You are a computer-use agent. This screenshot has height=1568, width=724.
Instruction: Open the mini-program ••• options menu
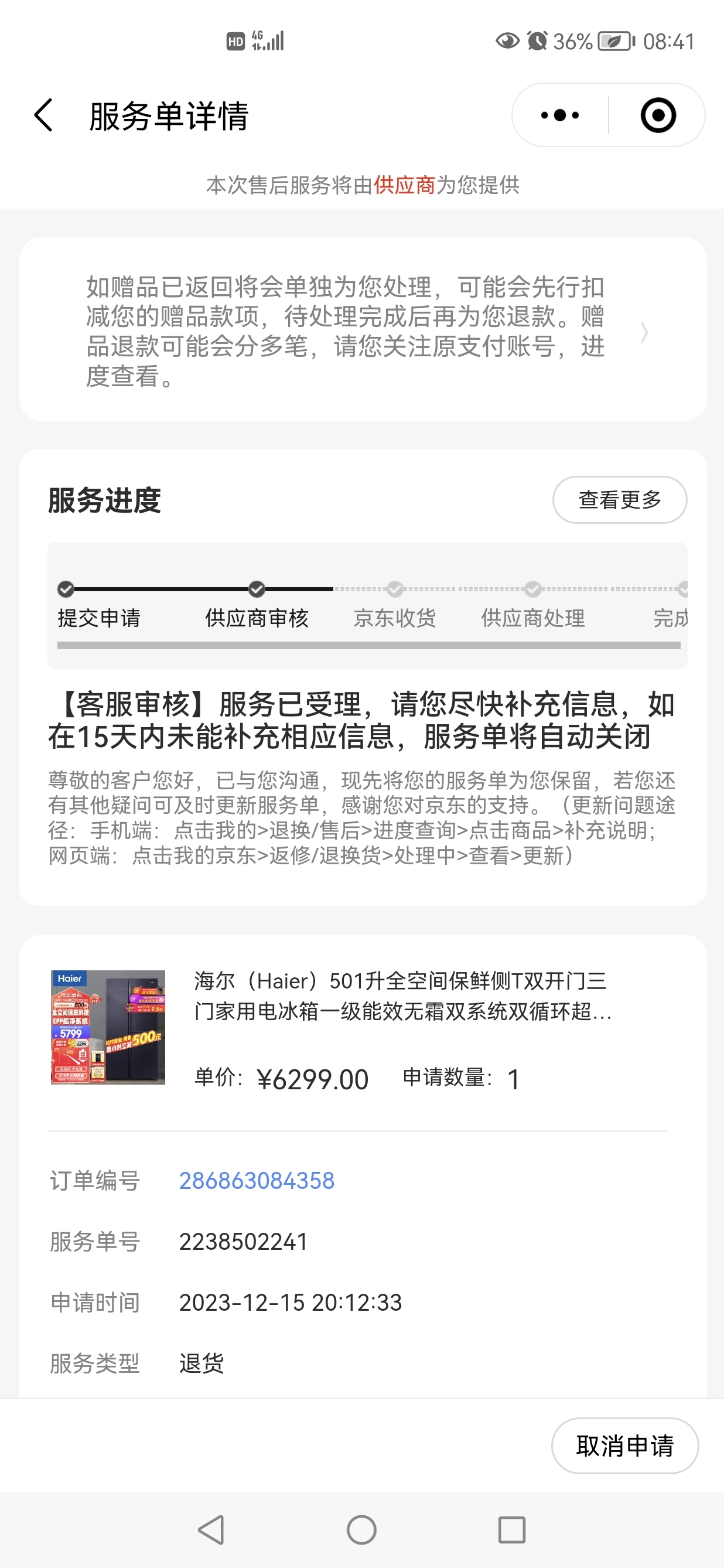click(x=555, y=115)
